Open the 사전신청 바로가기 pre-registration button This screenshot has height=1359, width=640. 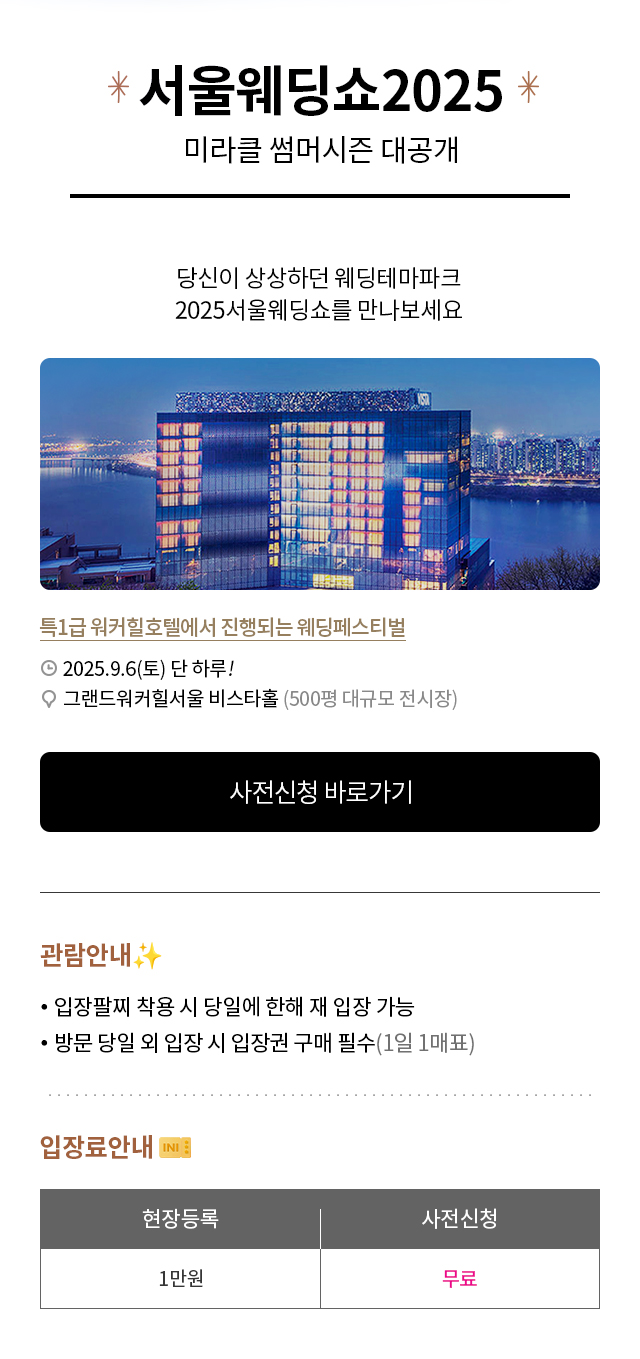[x=320, y=792]
